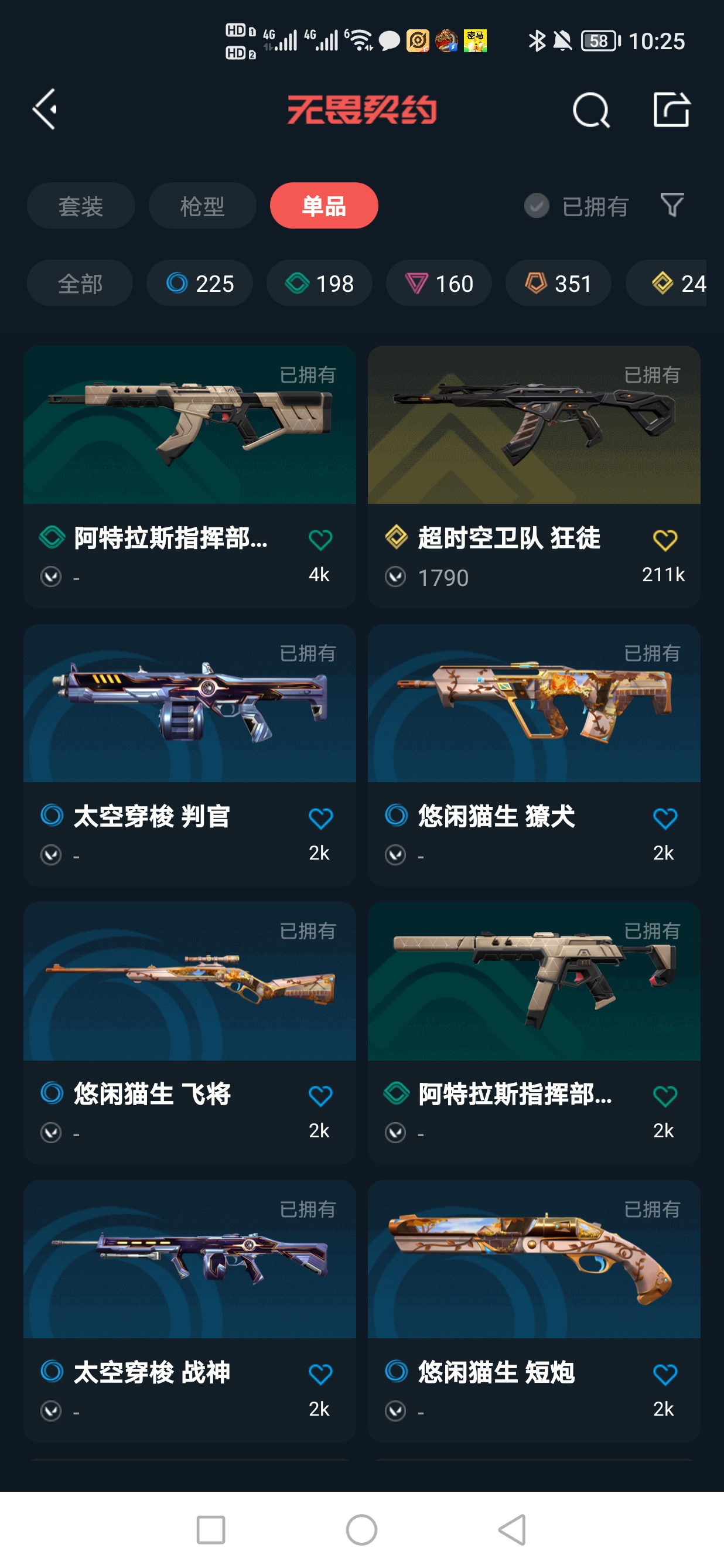The image size is (724, 1568).
Task: Like the 超时空卫队 狂徒 skin
Action: coord(664,539)
